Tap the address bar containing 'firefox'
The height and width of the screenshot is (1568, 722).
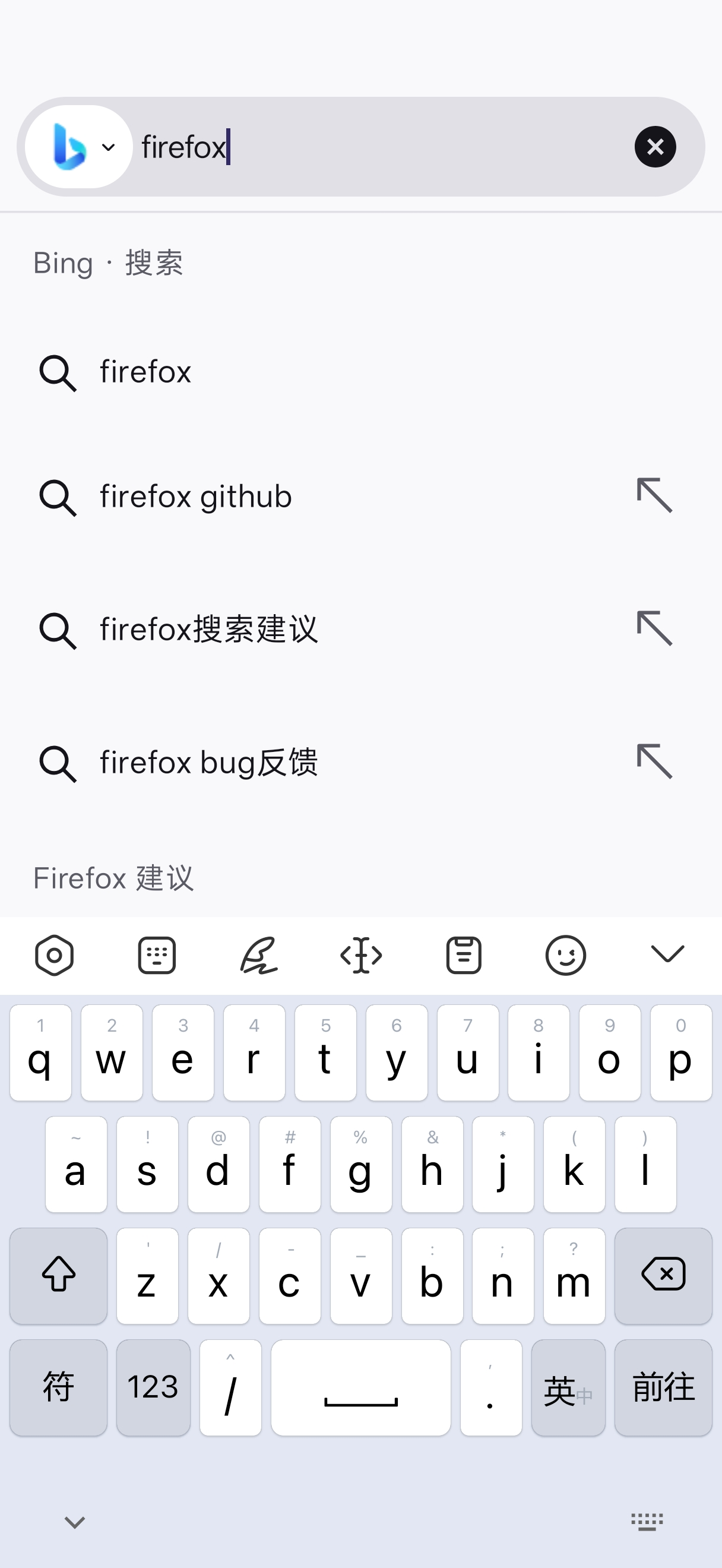[377, 147]
